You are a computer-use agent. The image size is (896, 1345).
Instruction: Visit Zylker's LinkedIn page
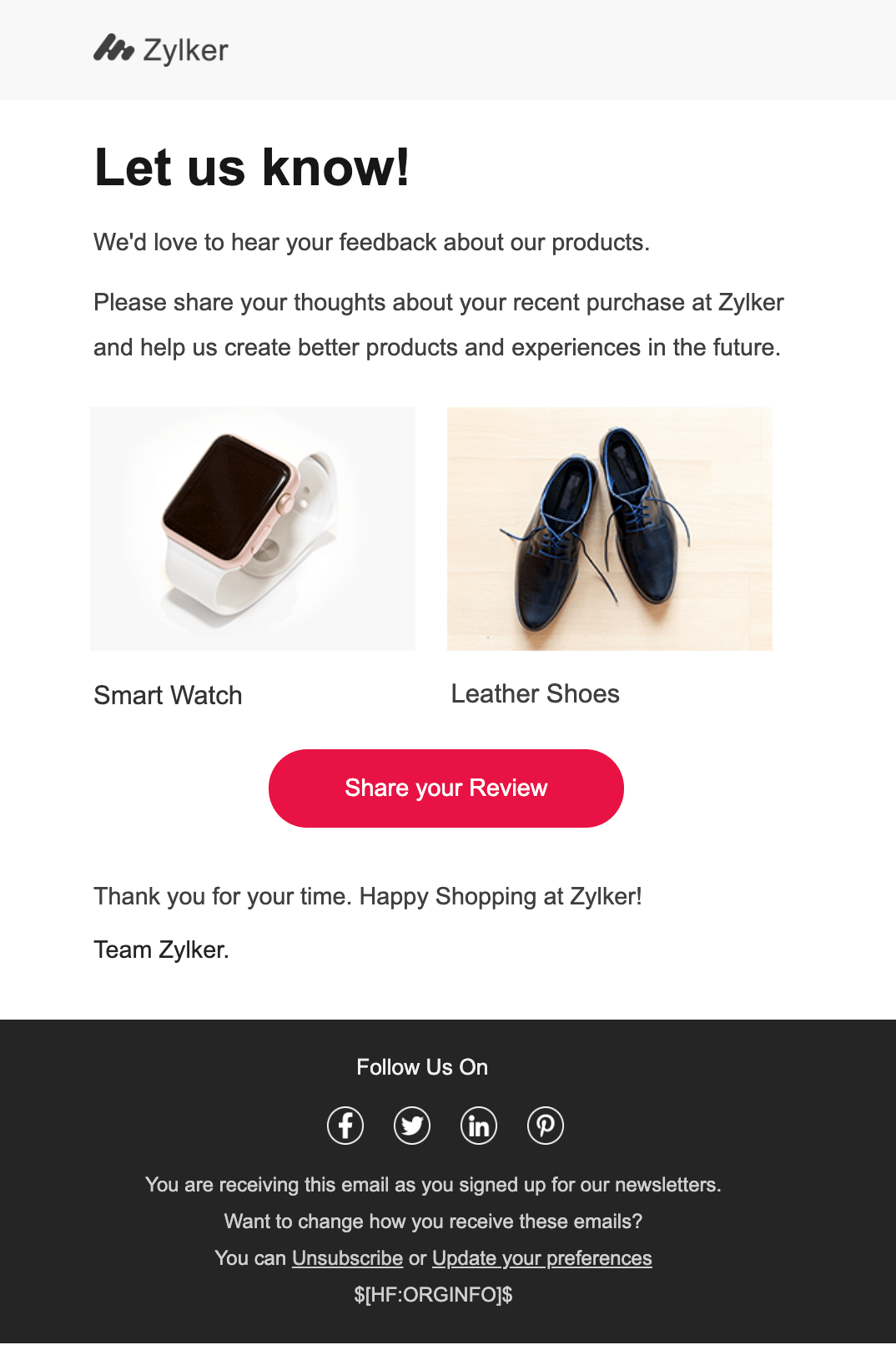click(479, 1126)
